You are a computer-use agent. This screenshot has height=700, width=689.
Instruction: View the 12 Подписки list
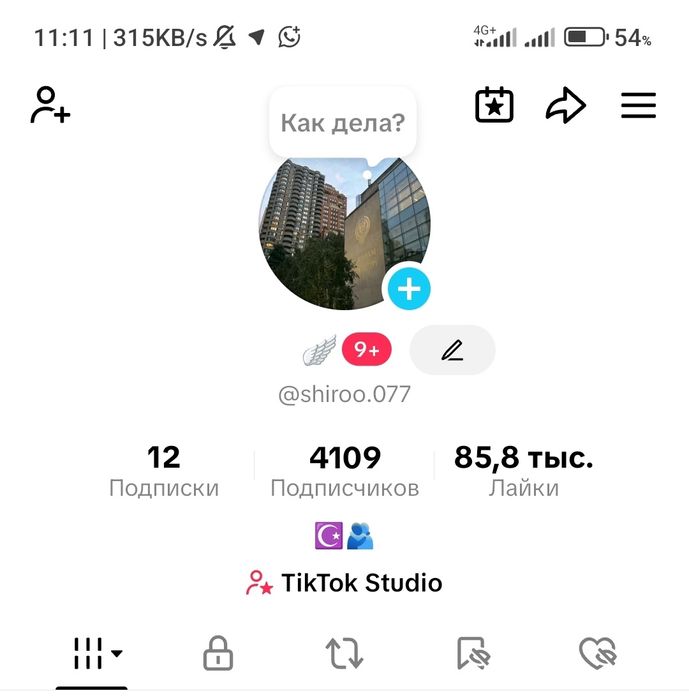164,471
